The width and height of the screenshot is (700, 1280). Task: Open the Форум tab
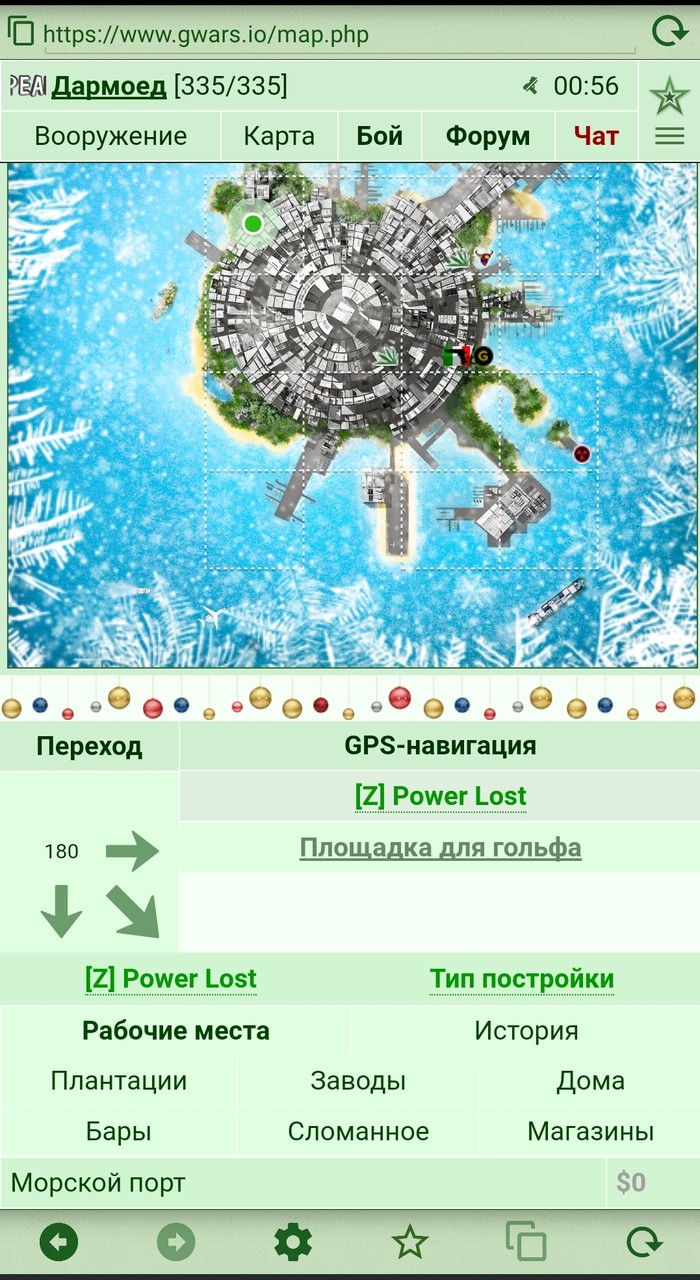click(x=488, y=136)
